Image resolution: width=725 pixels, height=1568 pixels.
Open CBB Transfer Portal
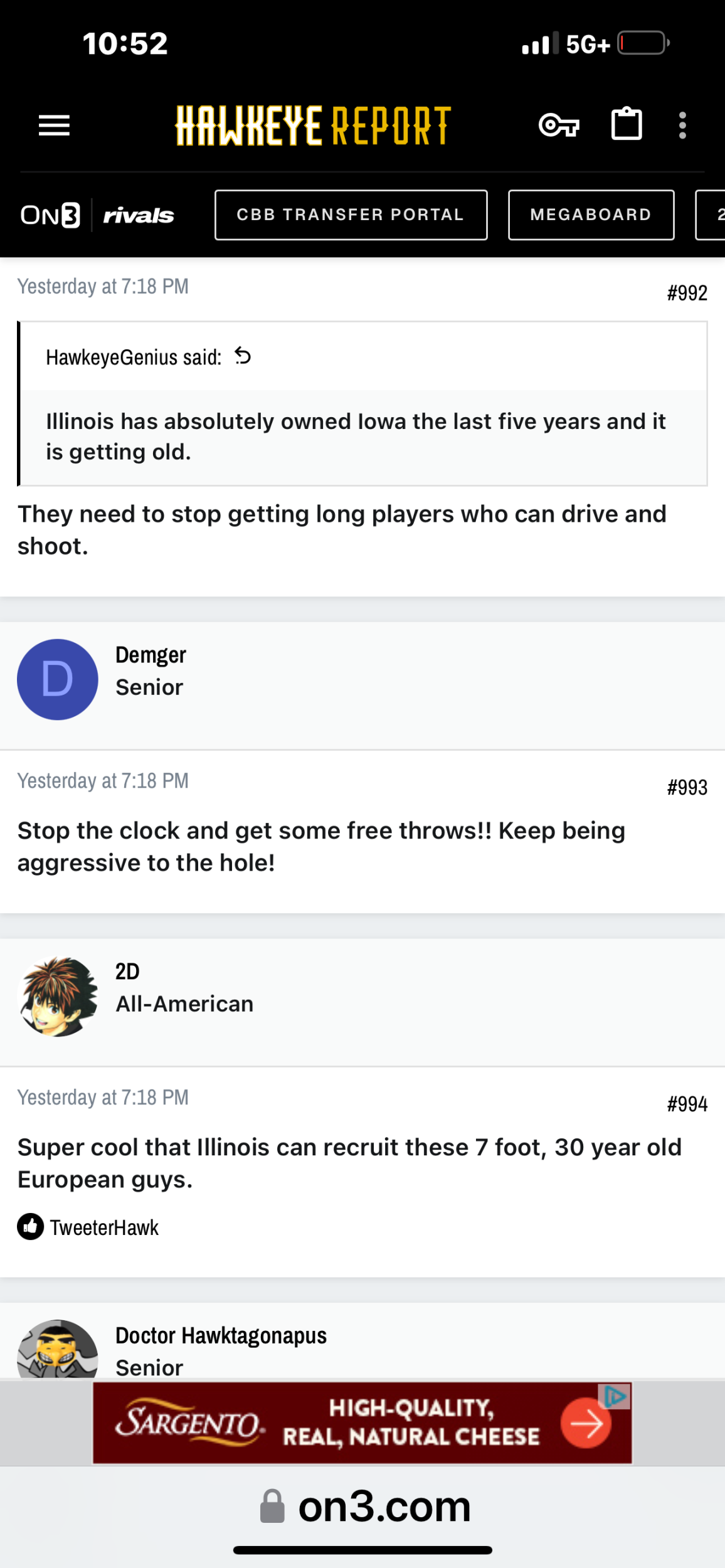point(351,215)
